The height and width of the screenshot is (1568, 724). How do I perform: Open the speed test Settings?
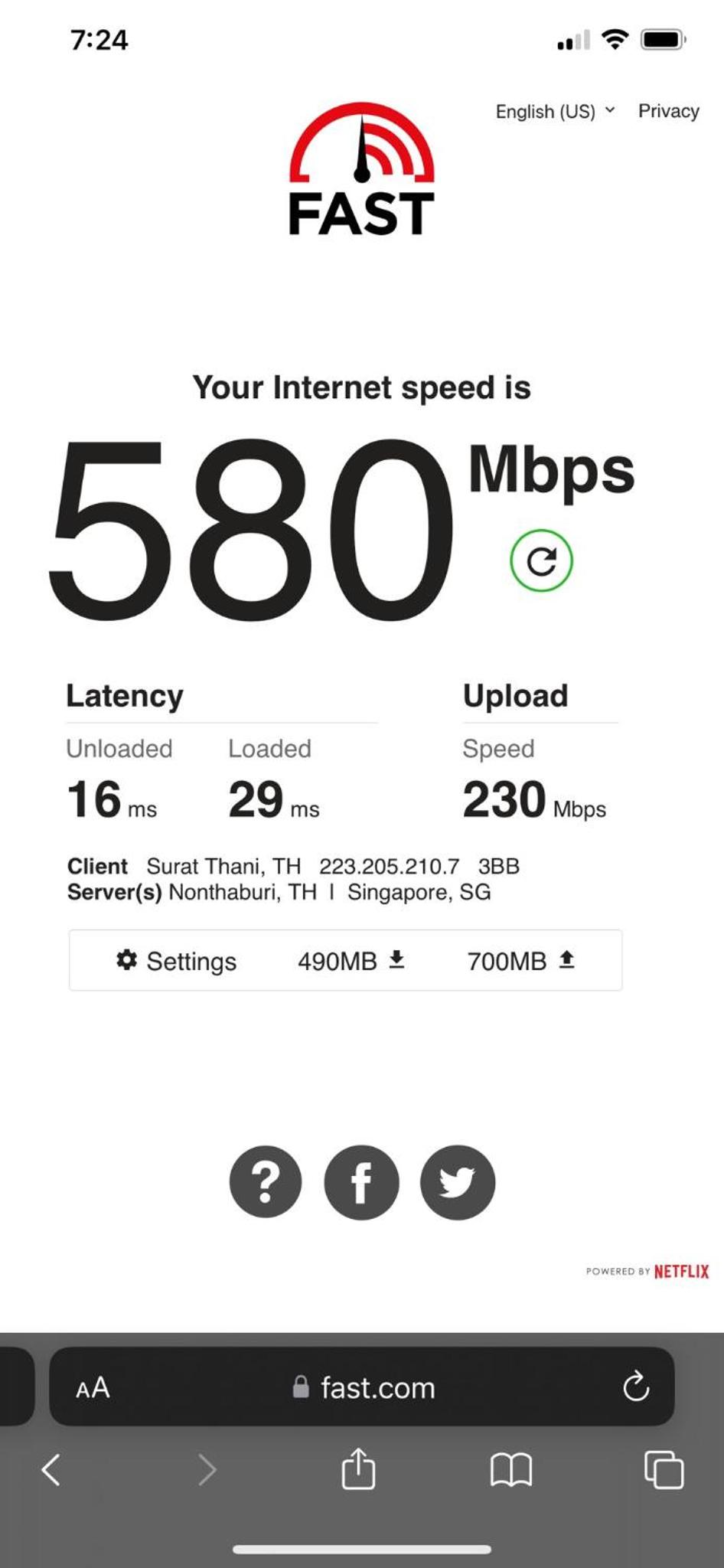[x=177, y=961]
